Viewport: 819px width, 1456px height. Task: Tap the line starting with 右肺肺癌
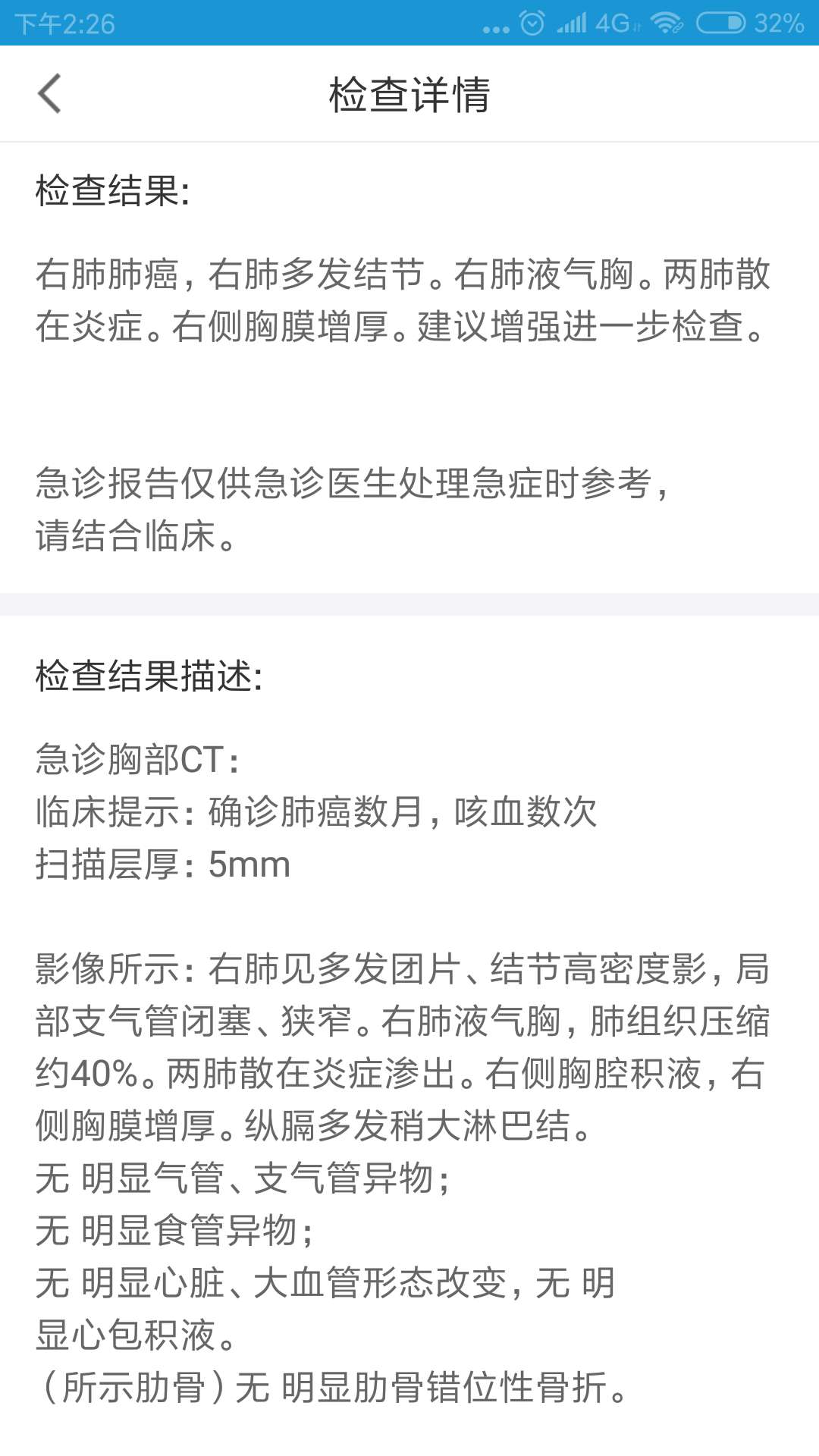(x=402, y=277)
